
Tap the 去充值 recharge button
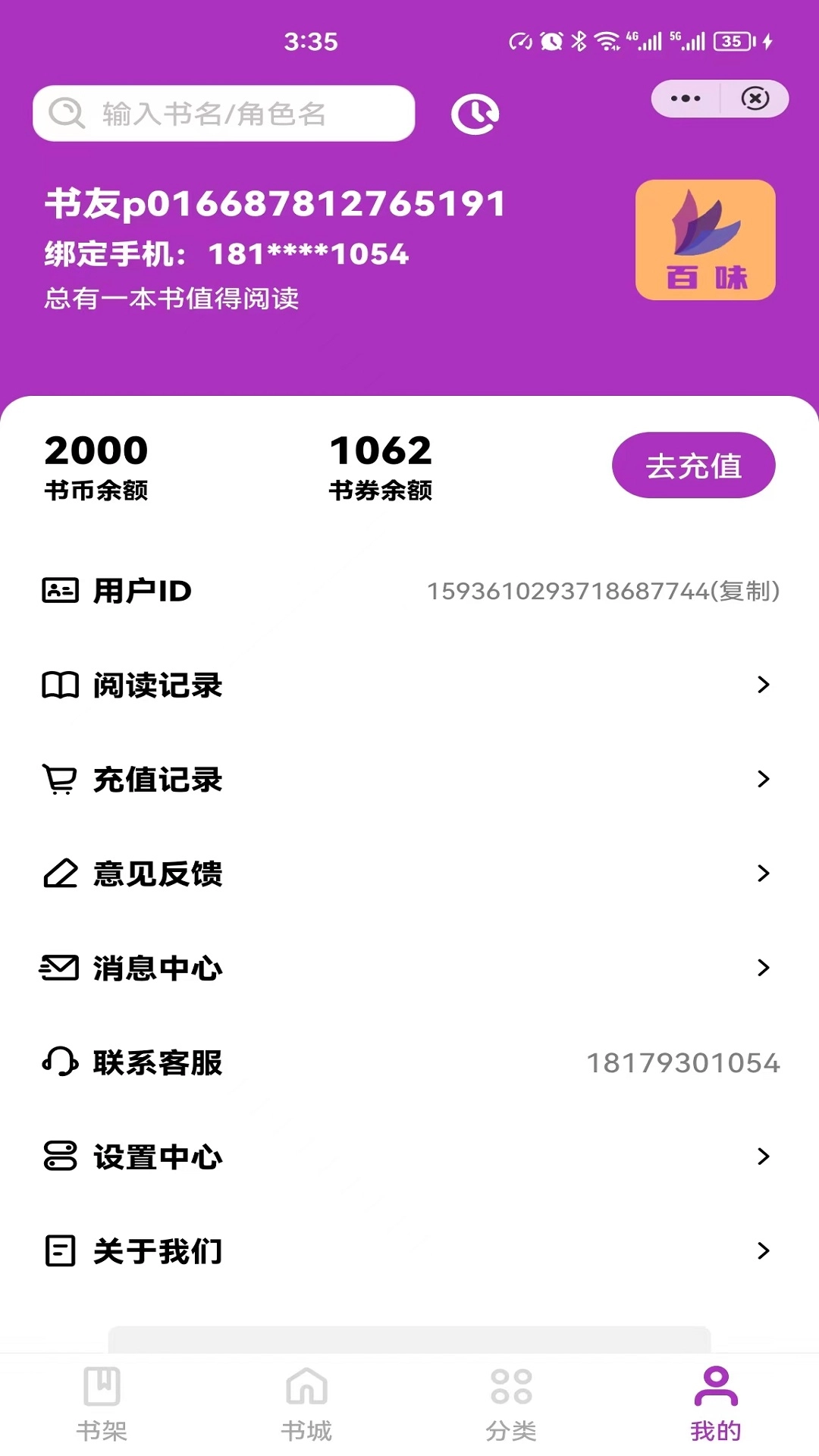695,465
